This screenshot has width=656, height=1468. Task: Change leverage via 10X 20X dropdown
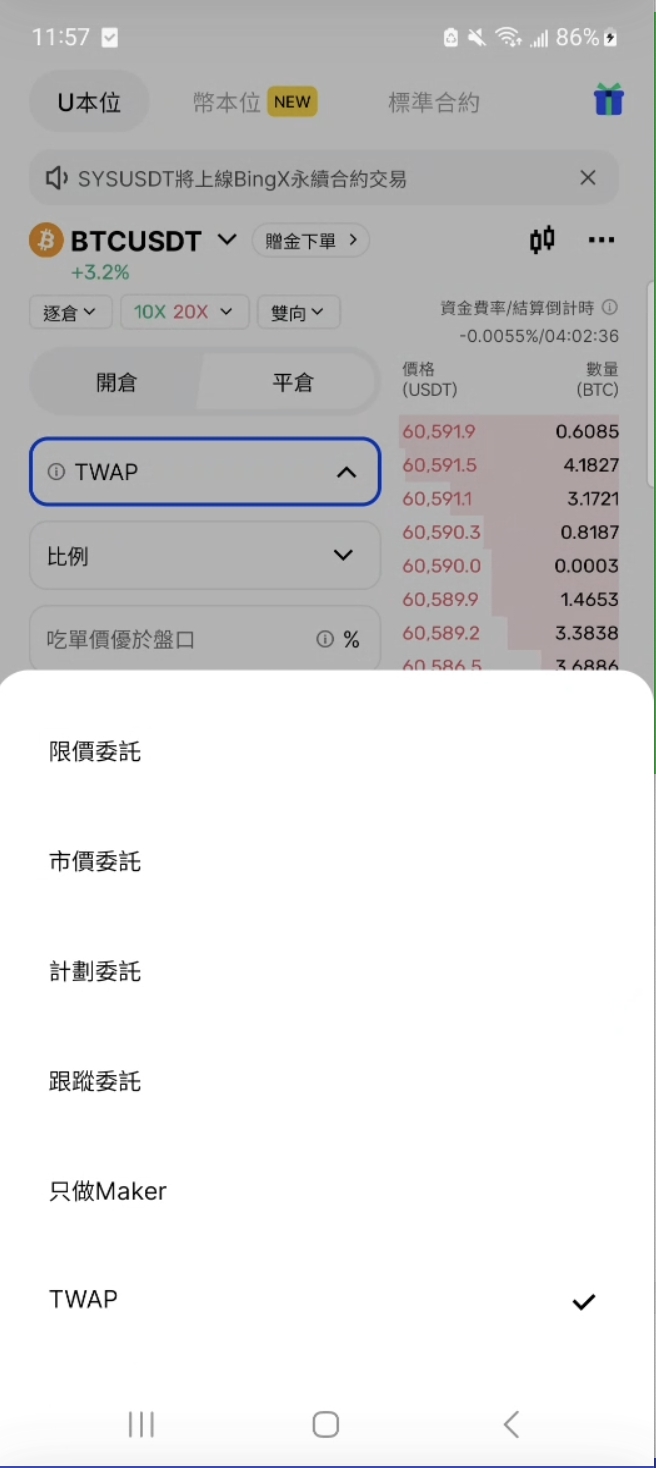[183, 312]
